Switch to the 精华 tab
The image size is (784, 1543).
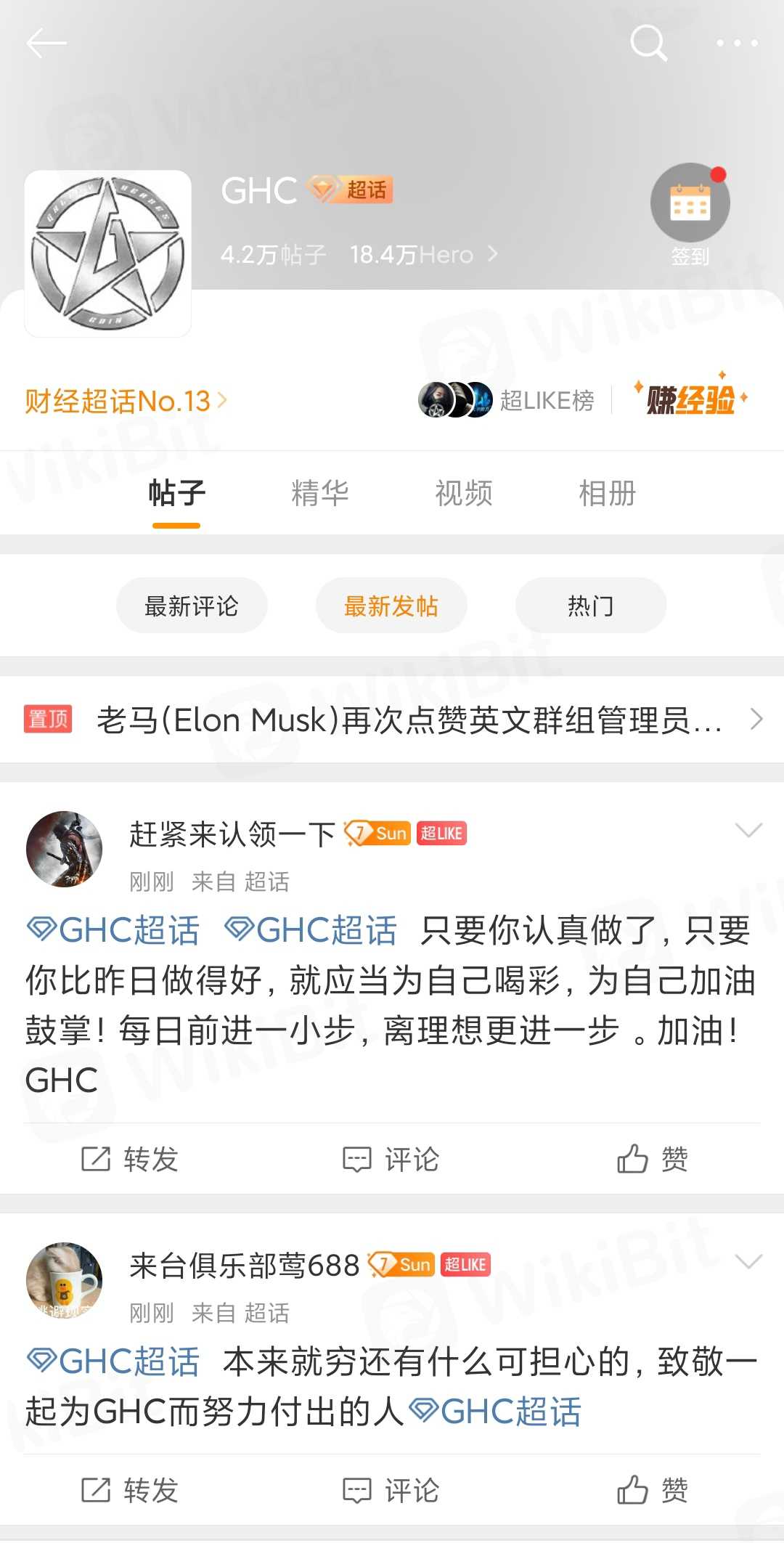(320, 493)
